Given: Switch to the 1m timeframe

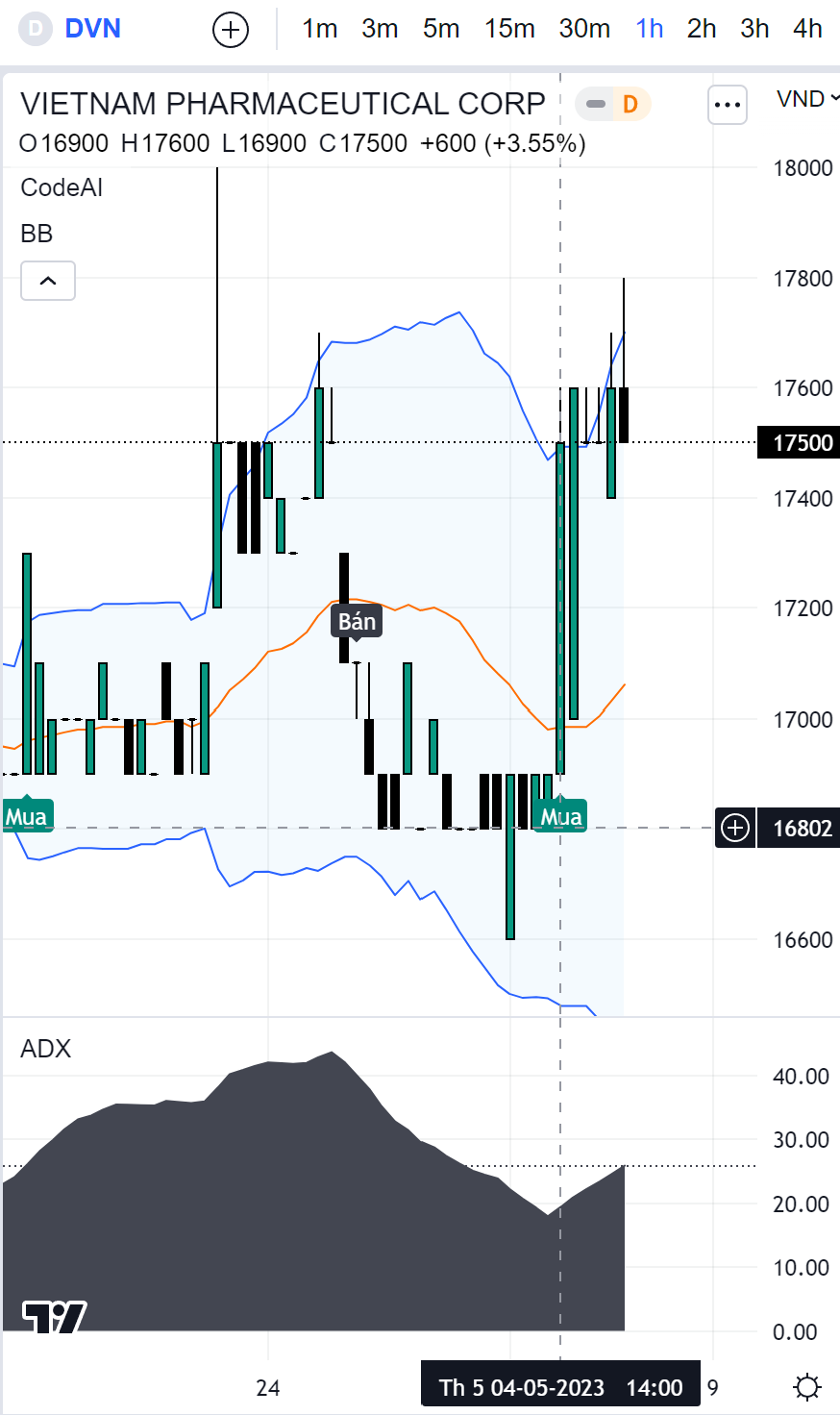Looking at the screenshot, I should pyautogui.click(x=319, y=29).
